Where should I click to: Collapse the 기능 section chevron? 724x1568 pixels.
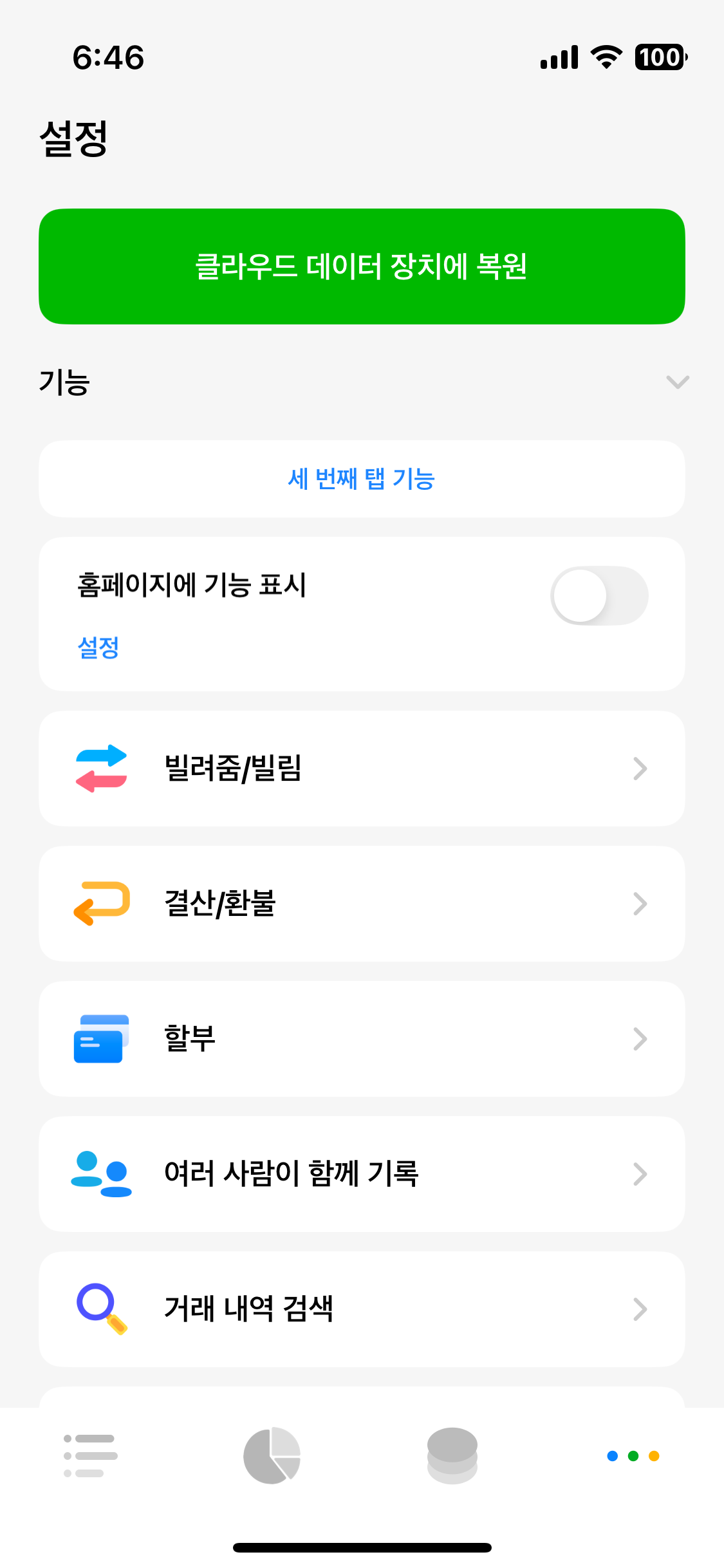click(x=677, y=382)
